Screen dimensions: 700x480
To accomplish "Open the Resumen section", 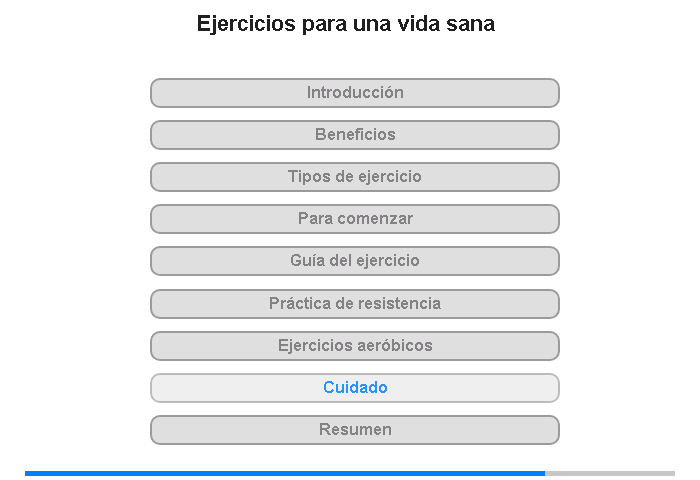I will click(x=355, y=430).
